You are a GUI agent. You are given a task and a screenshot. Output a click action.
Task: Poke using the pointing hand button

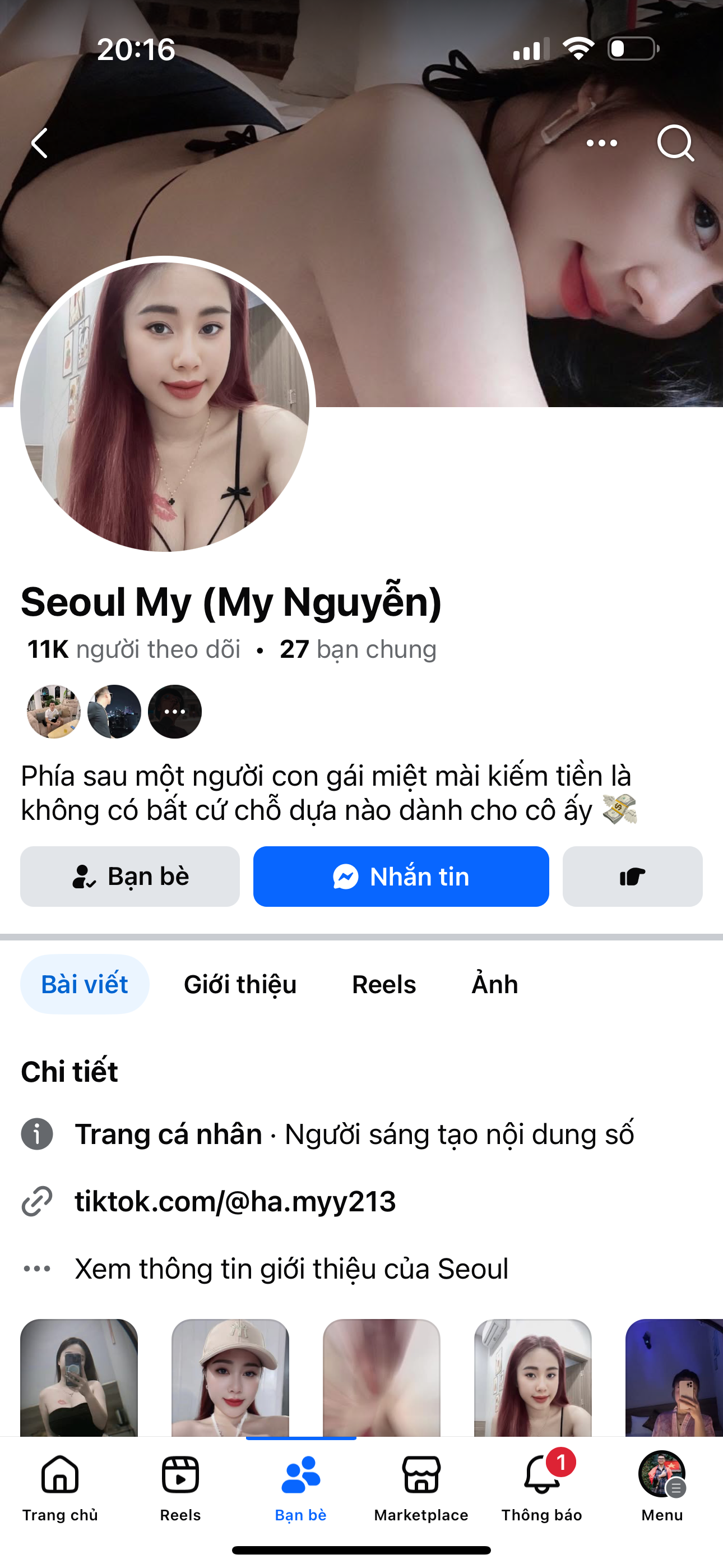(x=632, y=877)
